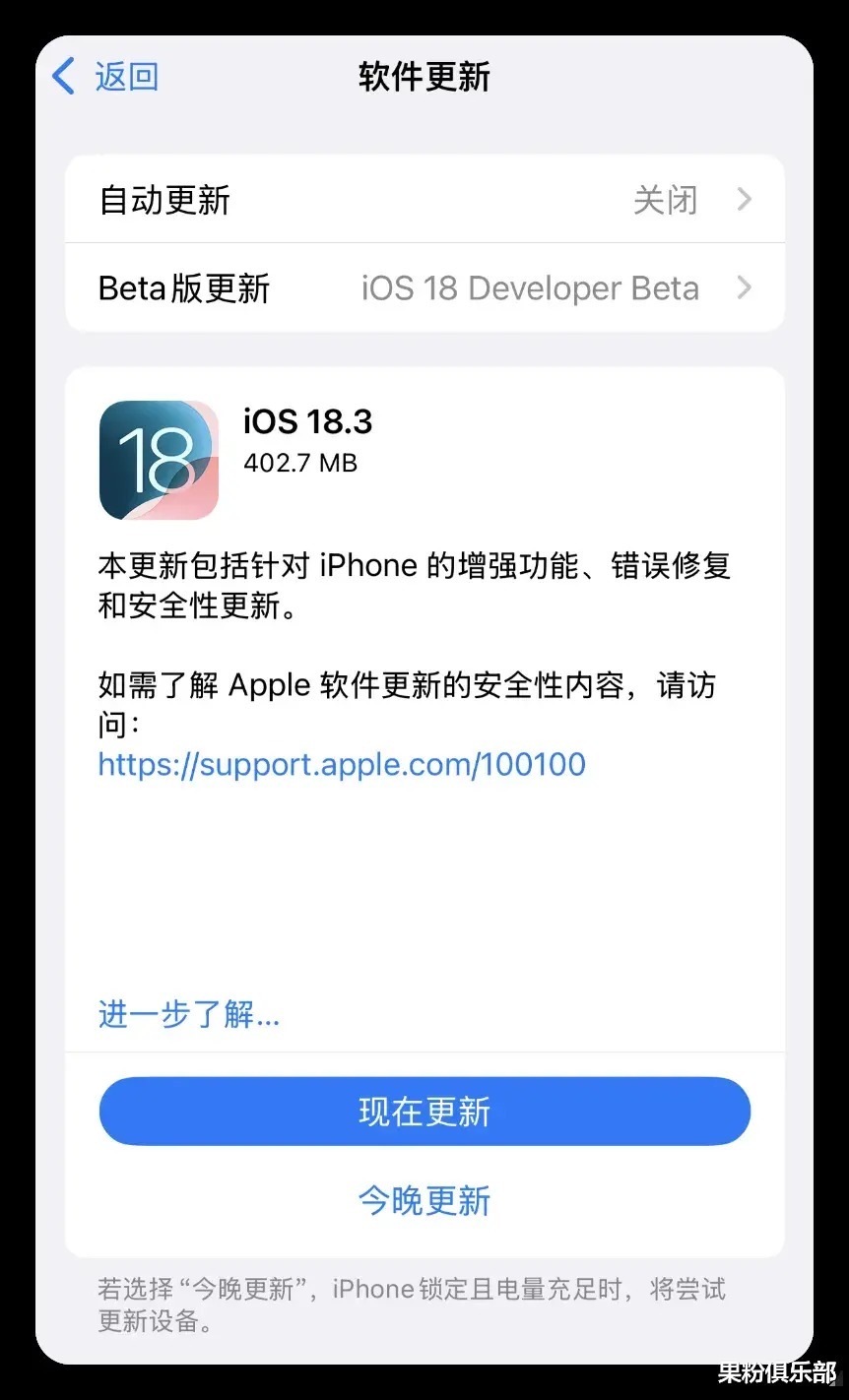Schedule the update with 今晚更新
Image resolution: width=849 pixels, height=1400 pixels.
pyautogui.click(x=424, y=1200)
